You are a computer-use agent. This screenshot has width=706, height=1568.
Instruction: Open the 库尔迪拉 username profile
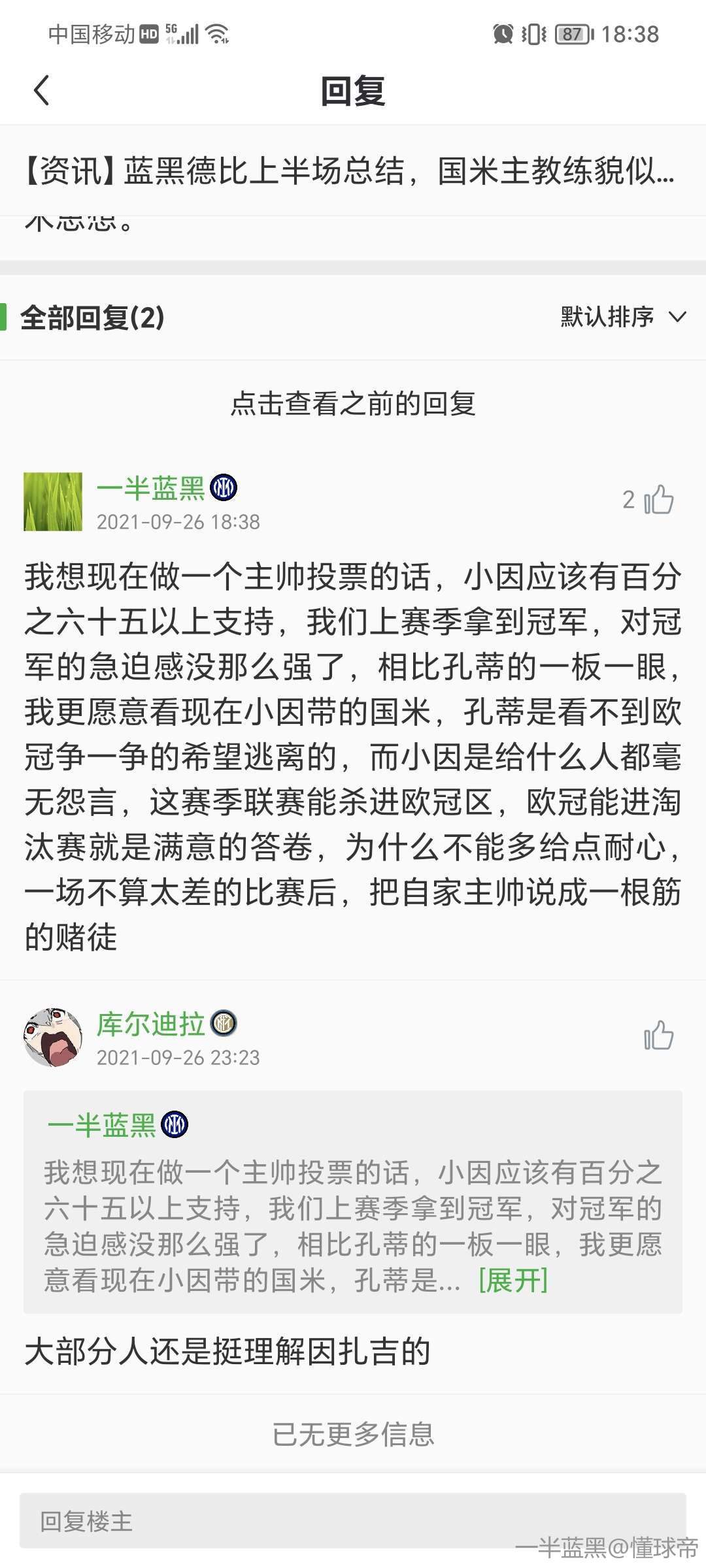coord(150,1024)
